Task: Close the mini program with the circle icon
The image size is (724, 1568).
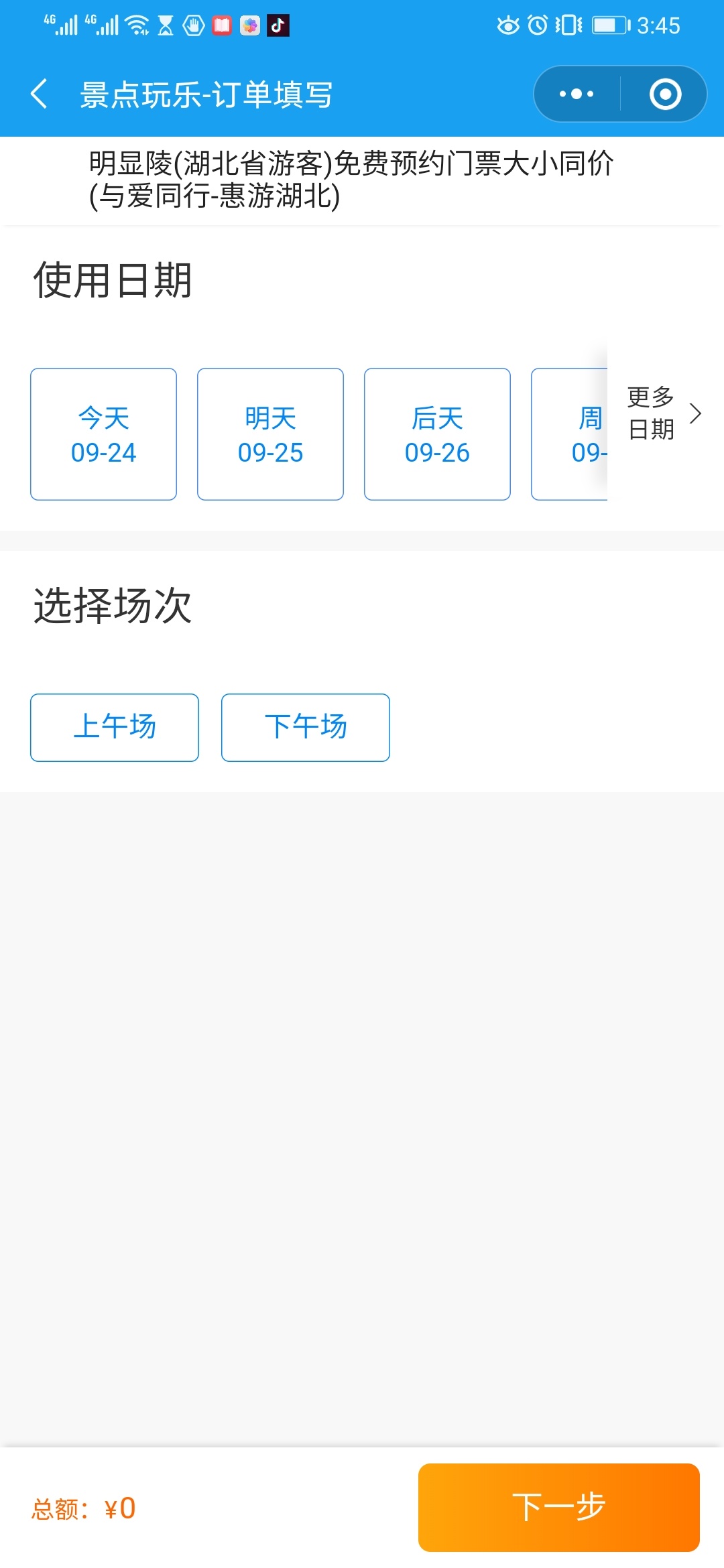Action: 665,94
